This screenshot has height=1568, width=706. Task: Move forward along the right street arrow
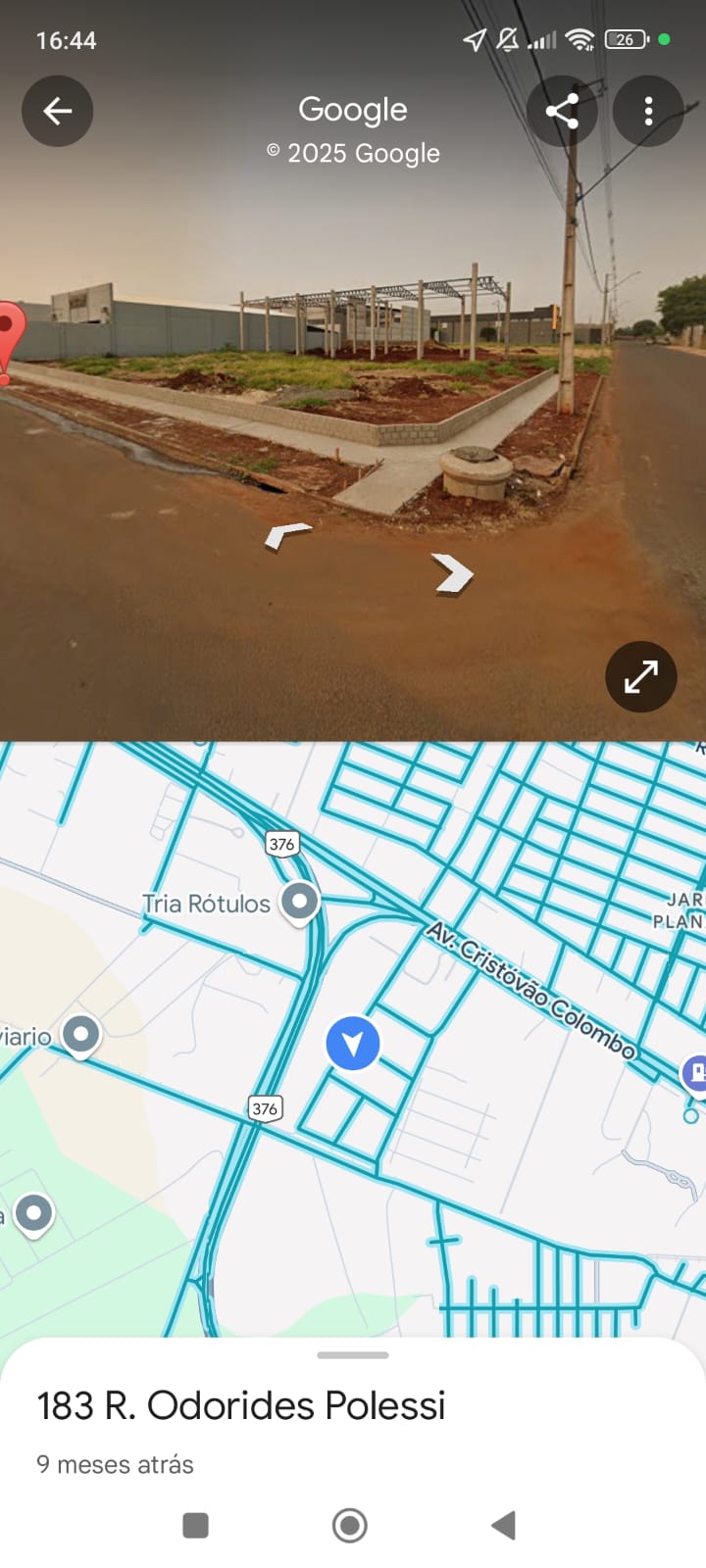(453, 573)
